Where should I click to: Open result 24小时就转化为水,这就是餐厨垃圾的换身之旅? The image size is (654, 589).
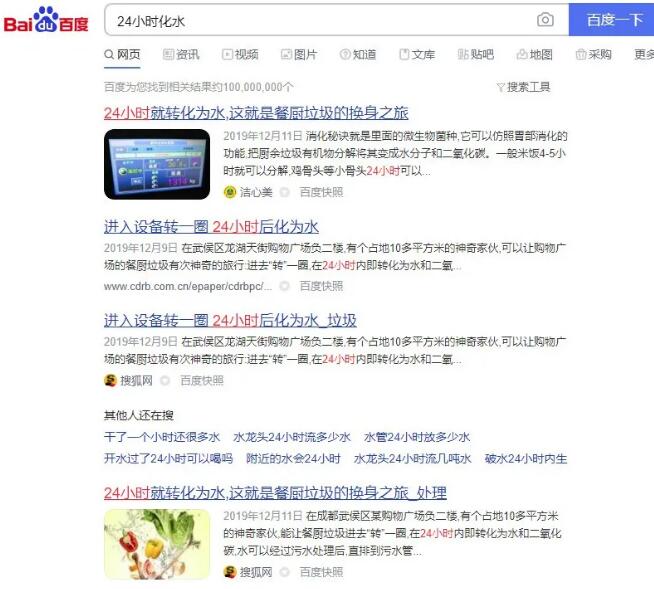[x=256, y=113]
